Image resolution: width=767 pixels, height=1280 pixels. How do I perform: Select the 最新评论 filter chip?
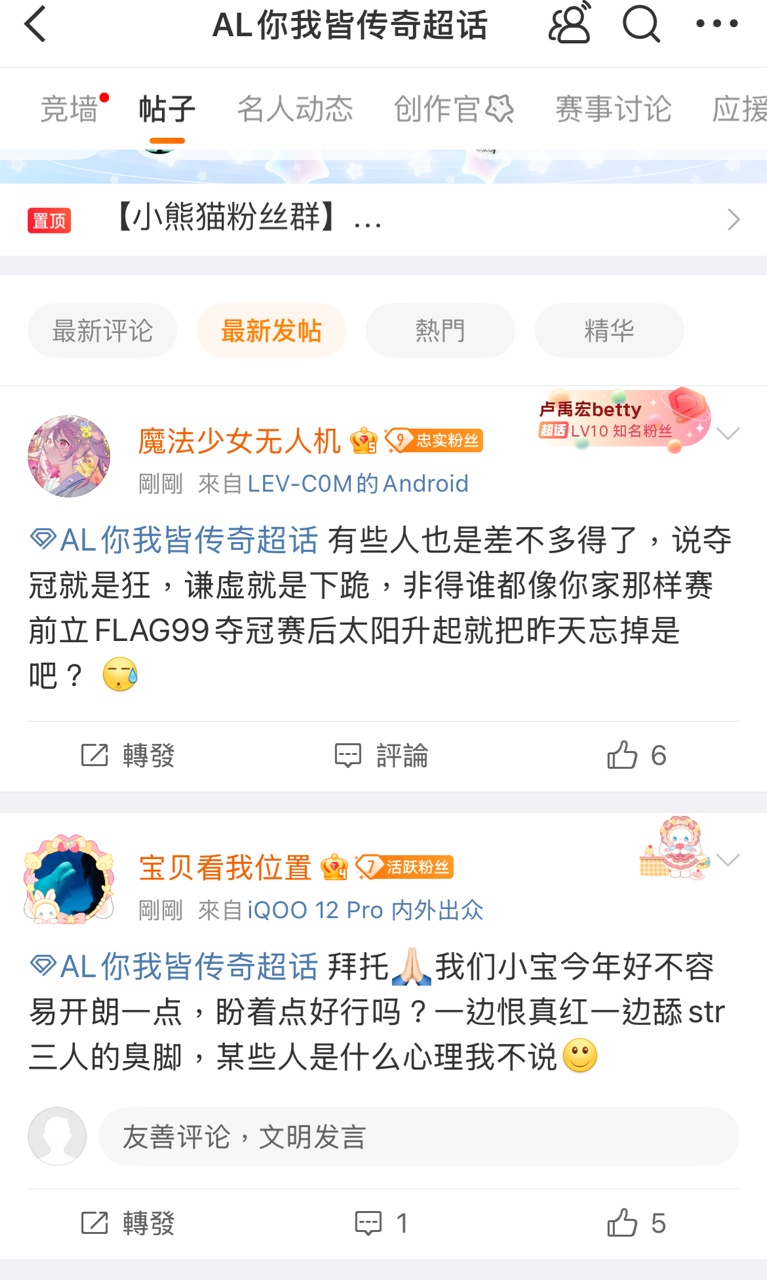pyautogui.click(x=102, y=331)
